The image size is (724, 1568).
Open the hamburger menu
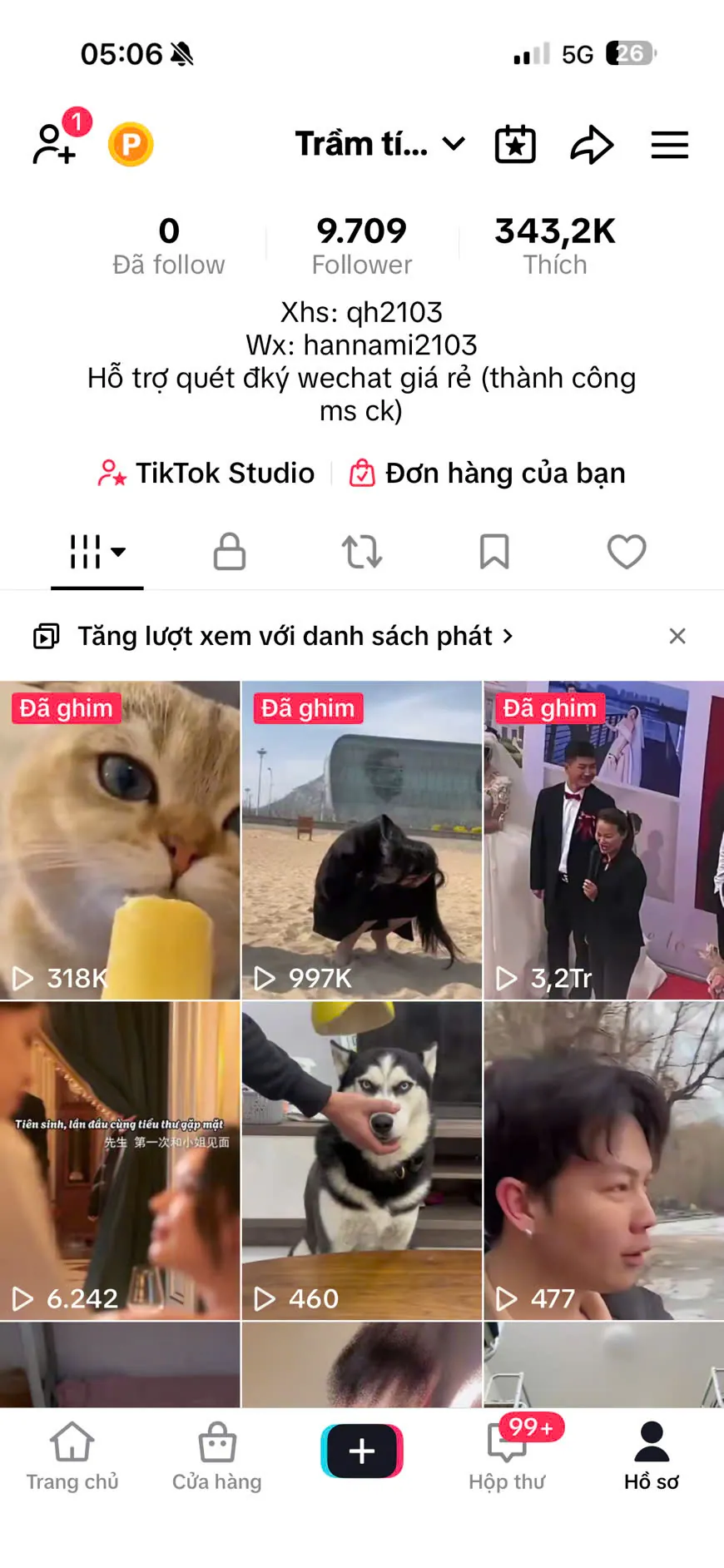click(x=669, y=145)
